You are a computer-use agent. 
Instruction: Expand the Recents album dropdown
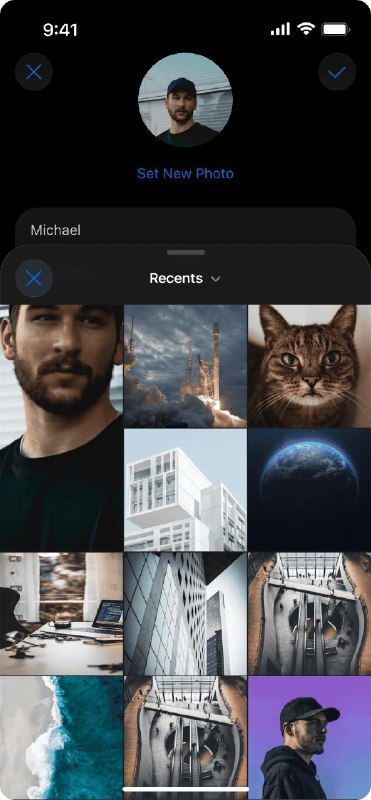(185, 279)
